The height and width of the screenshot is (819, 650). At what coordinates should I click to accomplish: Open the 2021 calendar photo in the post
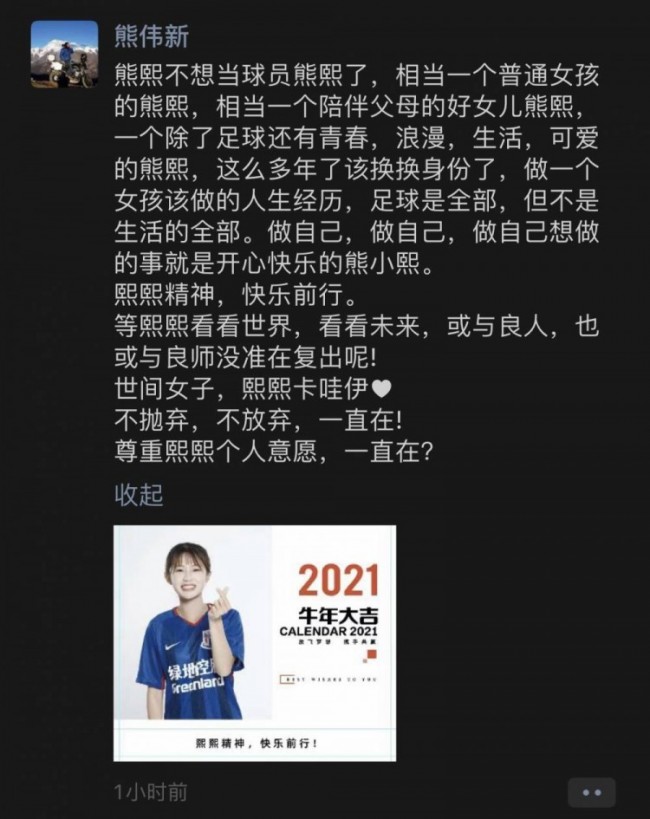pos(254,643)
